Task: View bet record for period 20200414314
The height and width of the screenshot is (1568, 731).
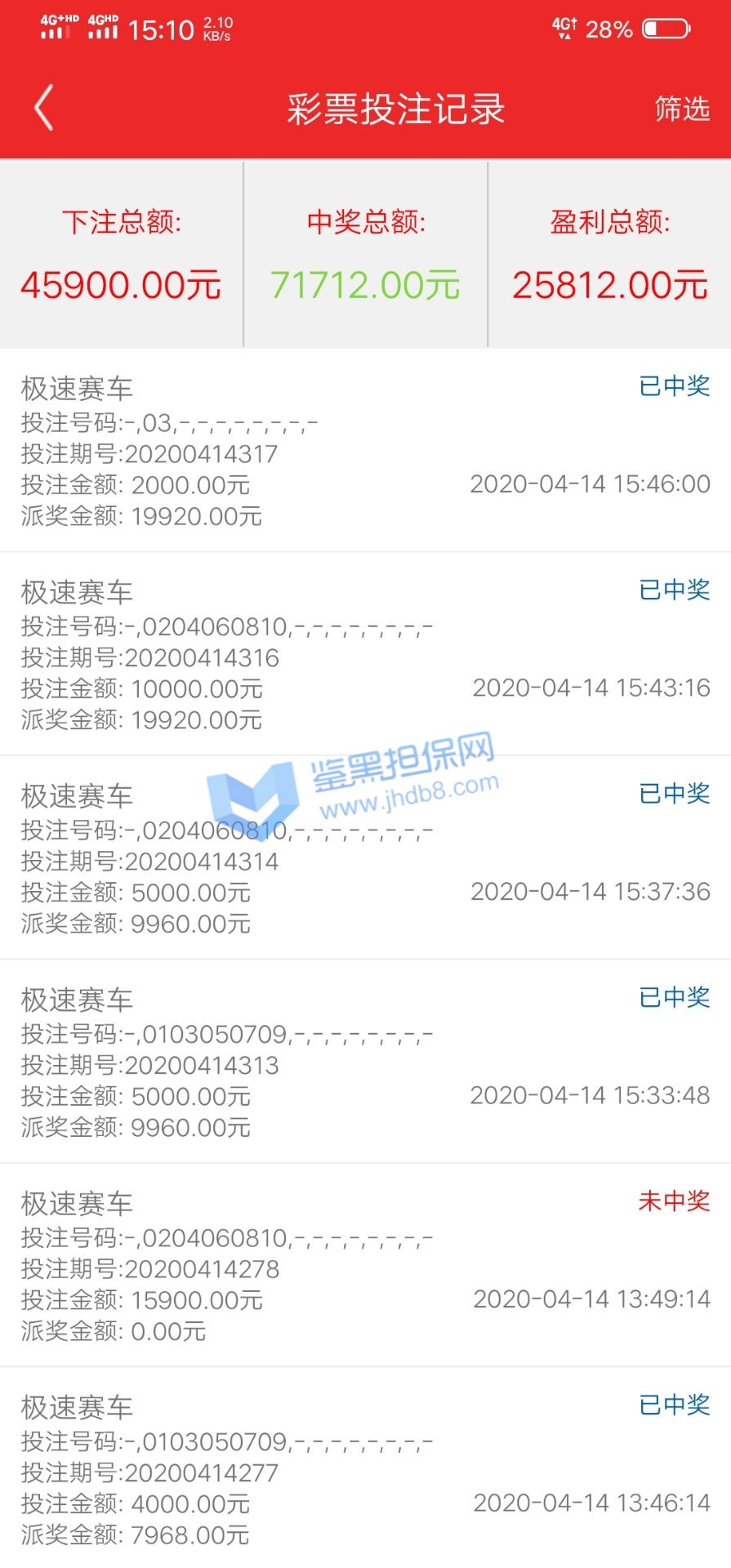Action: [x=365, y=859]
